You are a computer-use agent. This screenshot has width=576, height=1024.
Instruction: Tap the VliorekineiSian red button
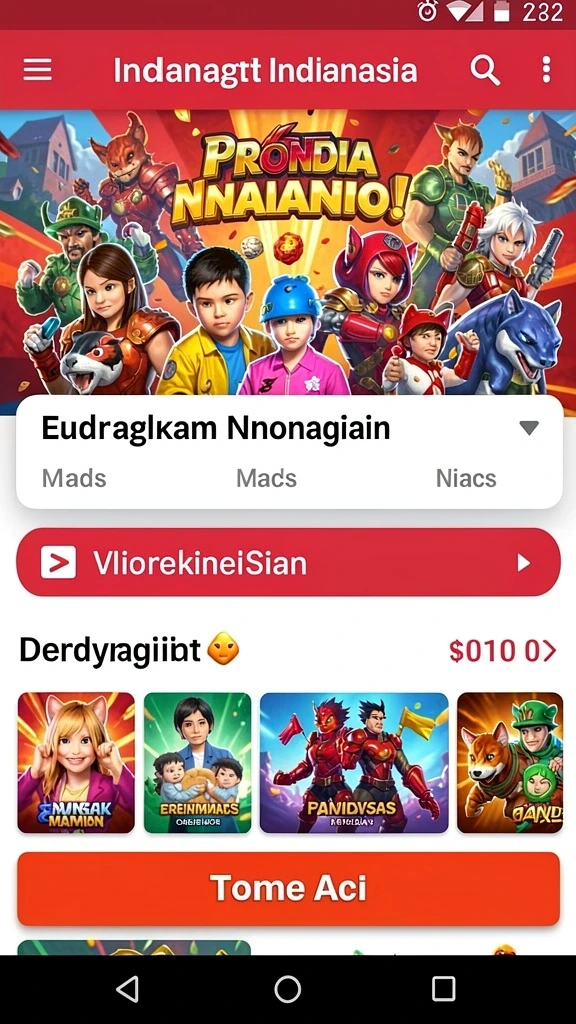tap(288, 562)
